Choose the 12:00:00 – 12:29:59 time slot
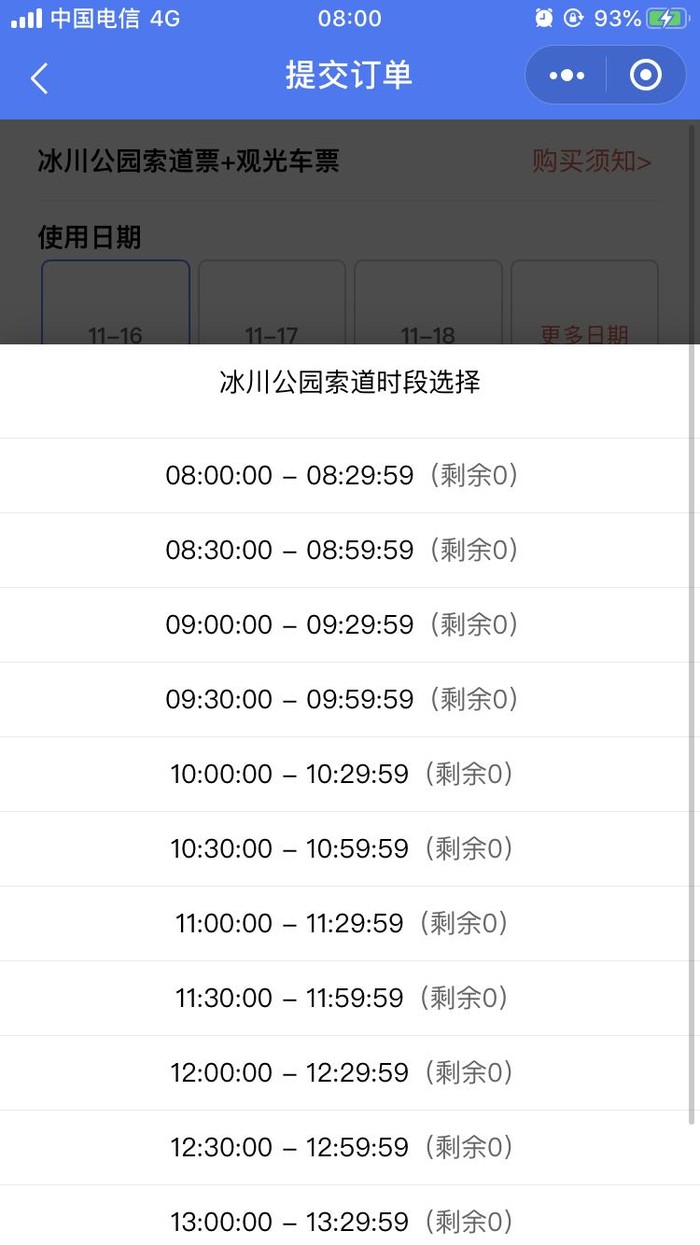The width and height of the screenshot is (700, 1245). pyautogui.click(x=343, y=1073)
